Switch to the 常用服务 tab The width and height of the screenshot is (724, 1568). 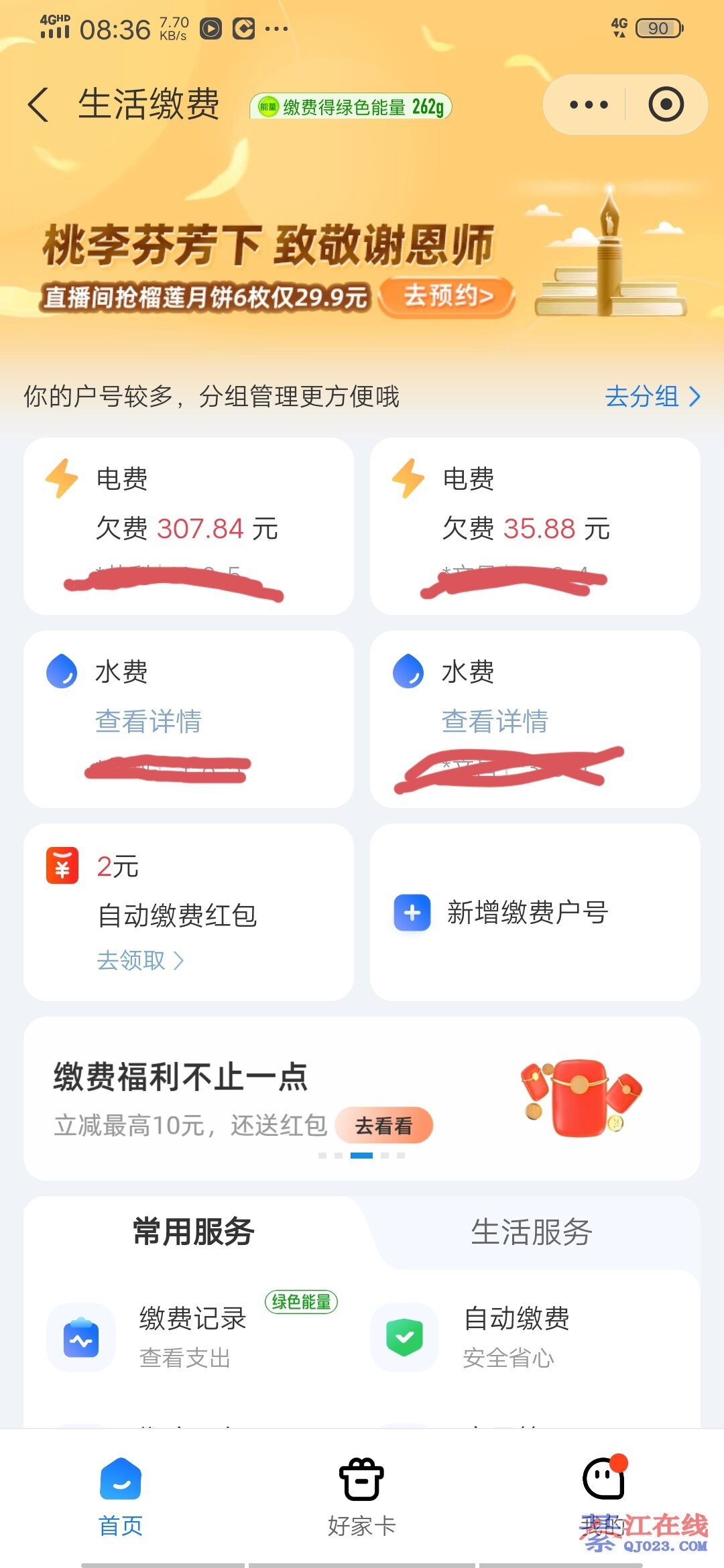194,1232
